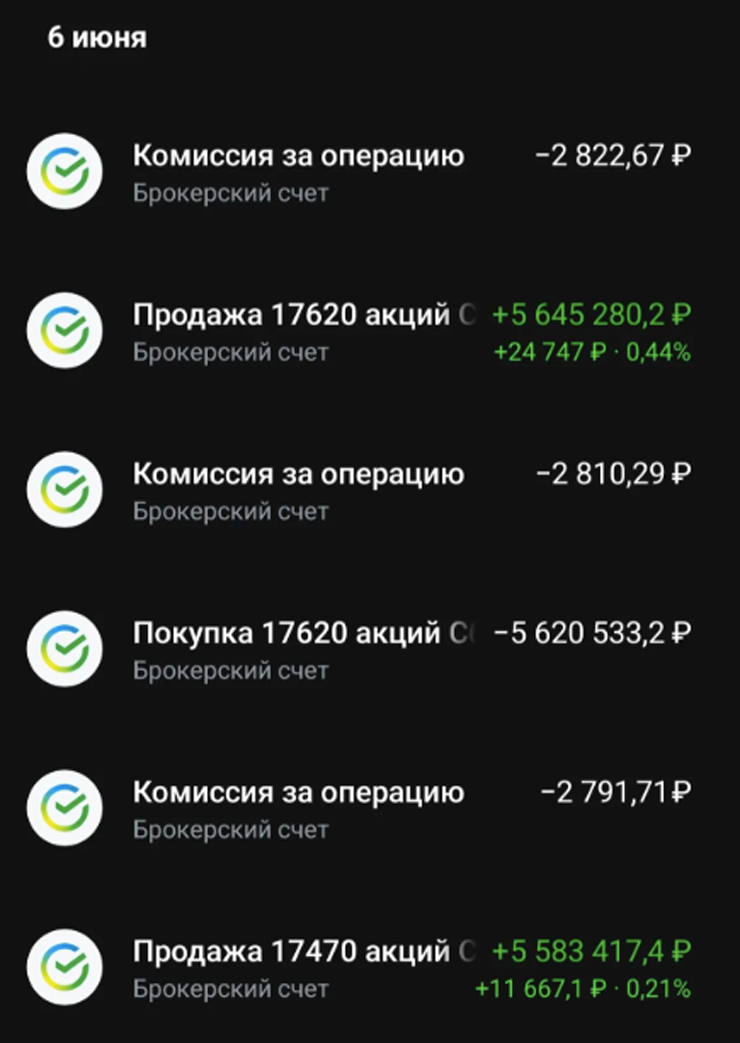This screenshot has width=740, height=1043.
Task: View the commission entry of −2 810,29 ₽
Action: click(x=370, y=490)
